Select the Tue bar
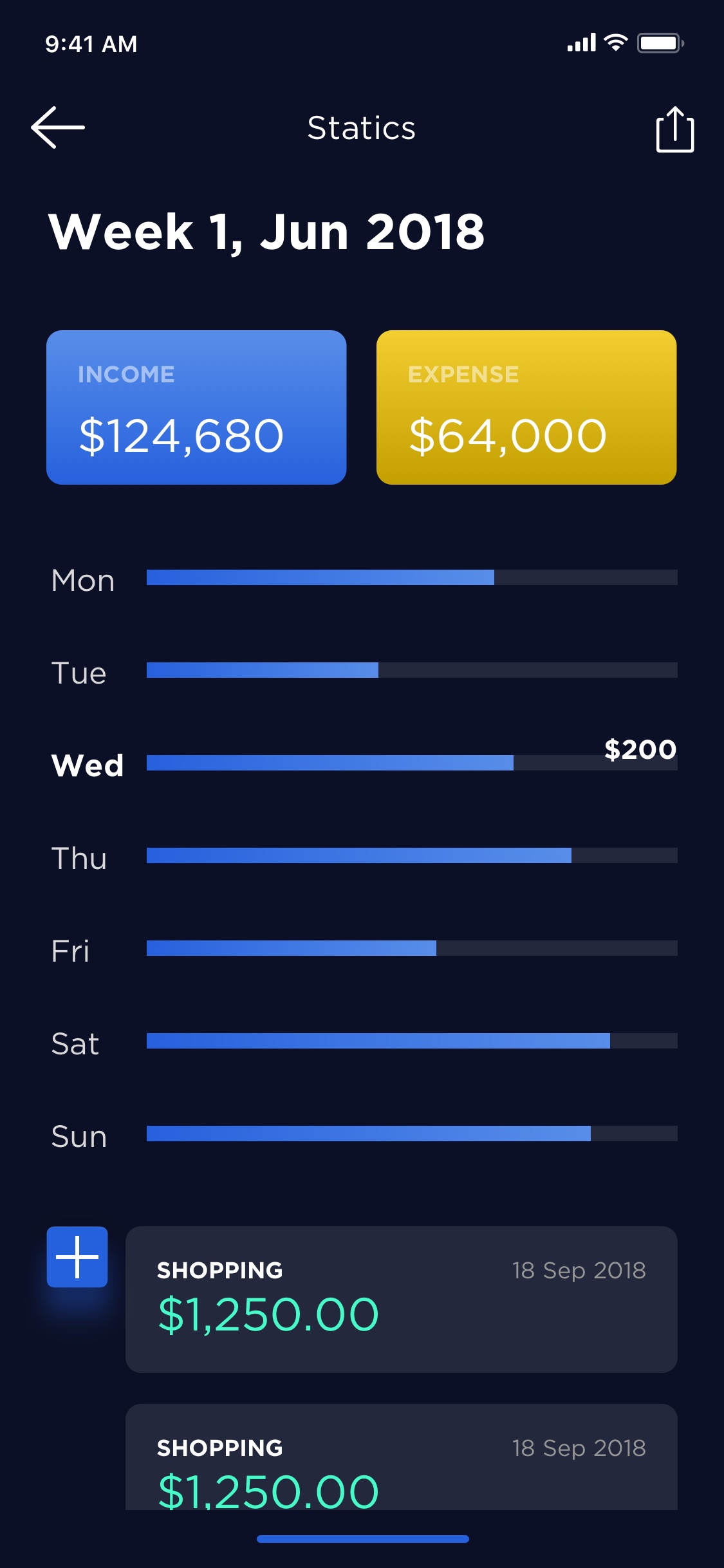The height and width of the screenshot is (1568, 724). pyautogui.click(x=412, y=670)
